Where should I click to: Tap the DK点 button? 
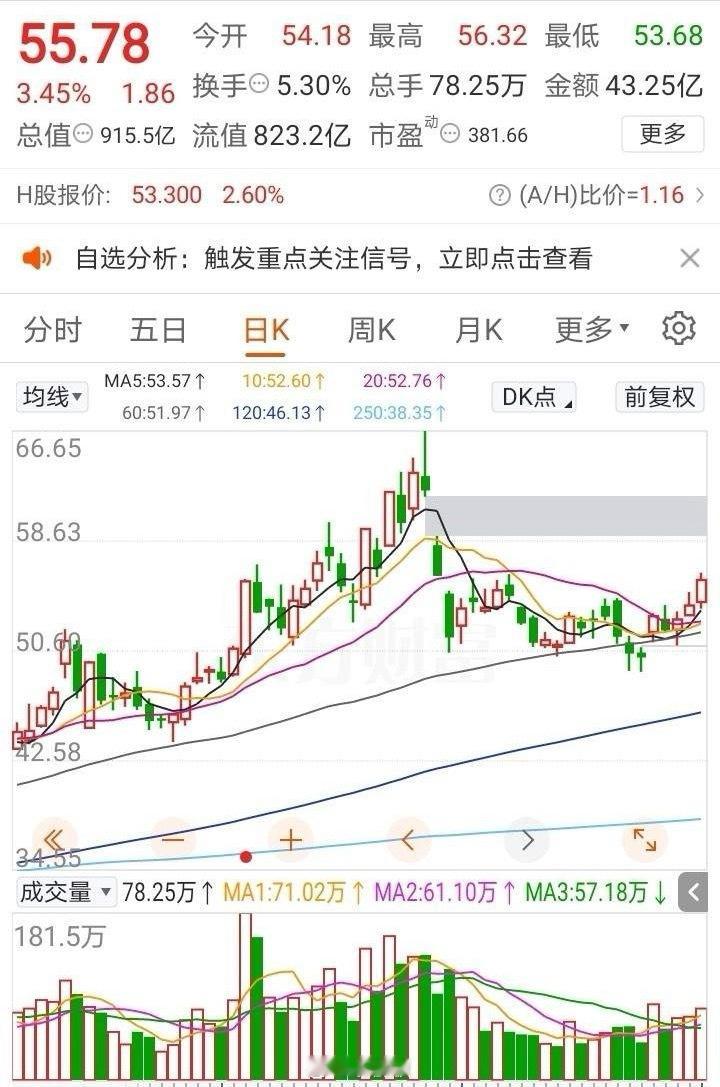point(534,397)
